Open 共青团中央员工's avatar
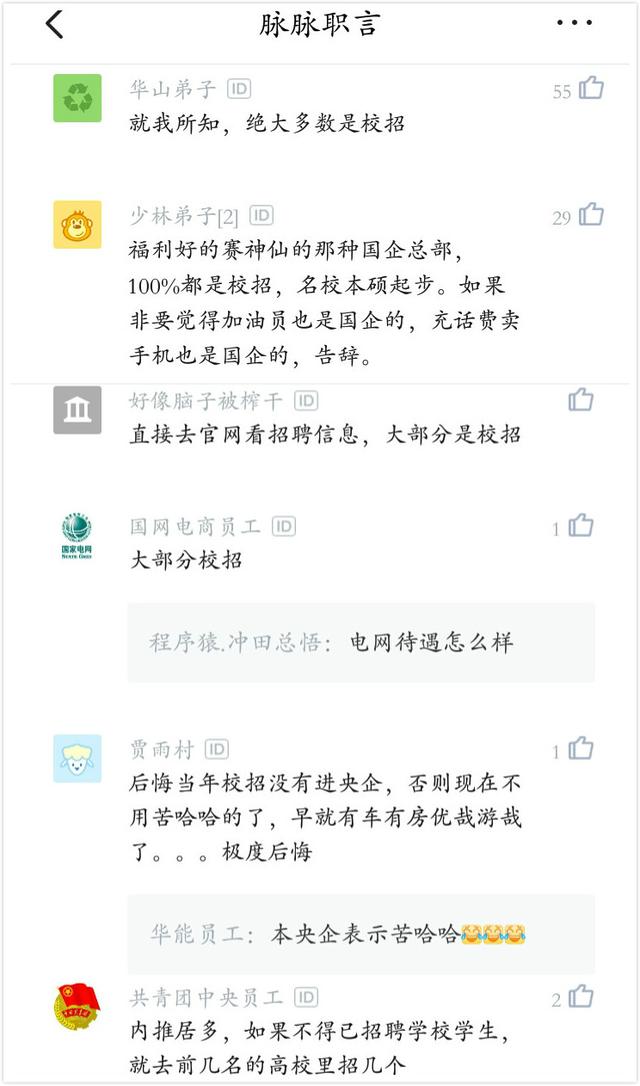Screen dimensions: 640x1086 [77, 1007]
